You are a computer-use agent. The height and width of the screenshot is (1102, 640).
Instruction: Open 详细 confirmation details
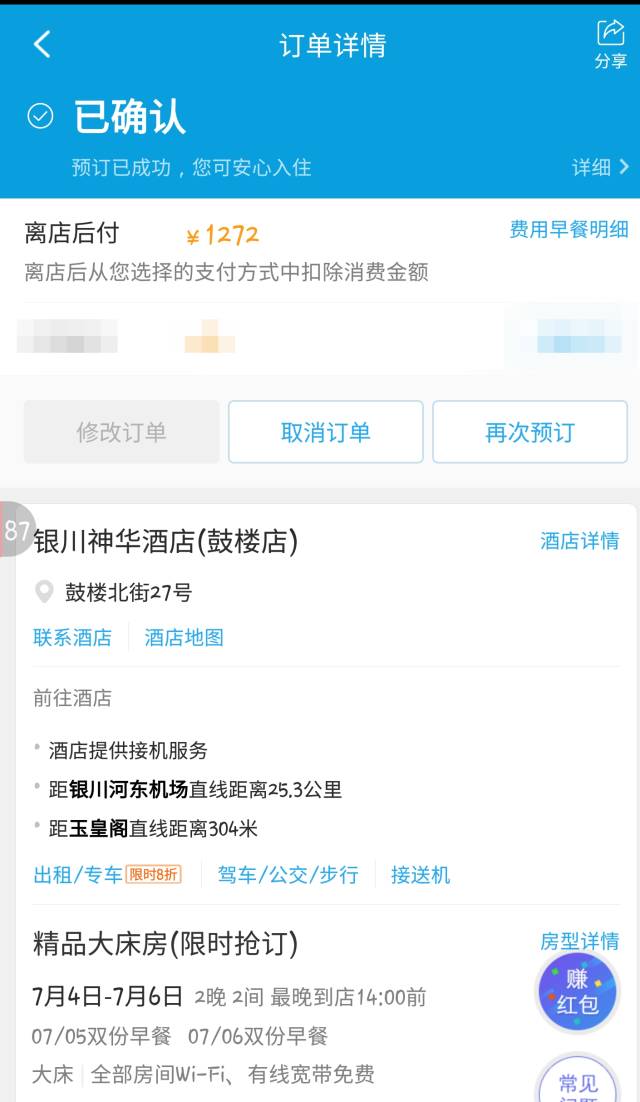pos(600,167)
